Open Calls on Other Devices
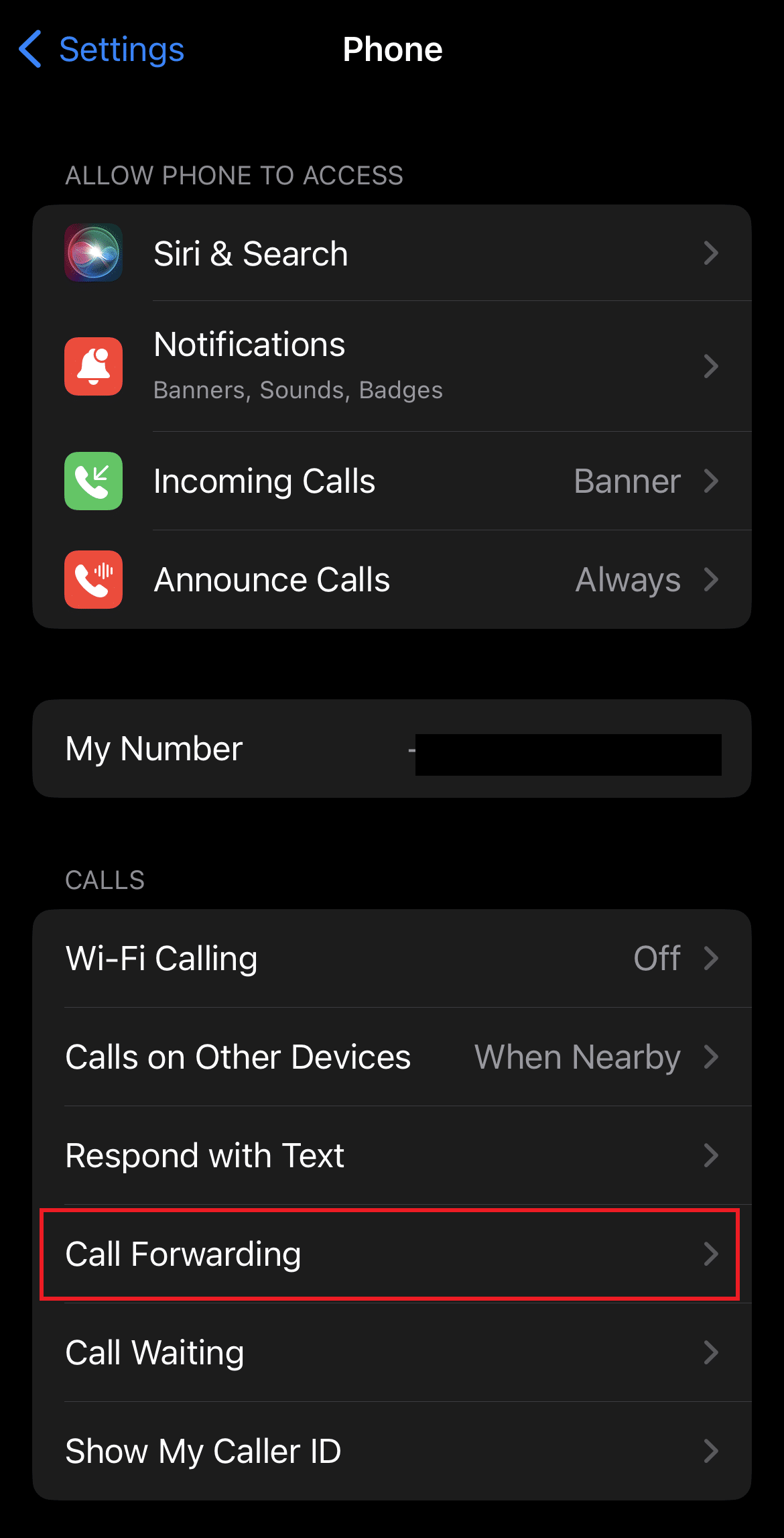784x1538 pixels. click(392, 1057)
